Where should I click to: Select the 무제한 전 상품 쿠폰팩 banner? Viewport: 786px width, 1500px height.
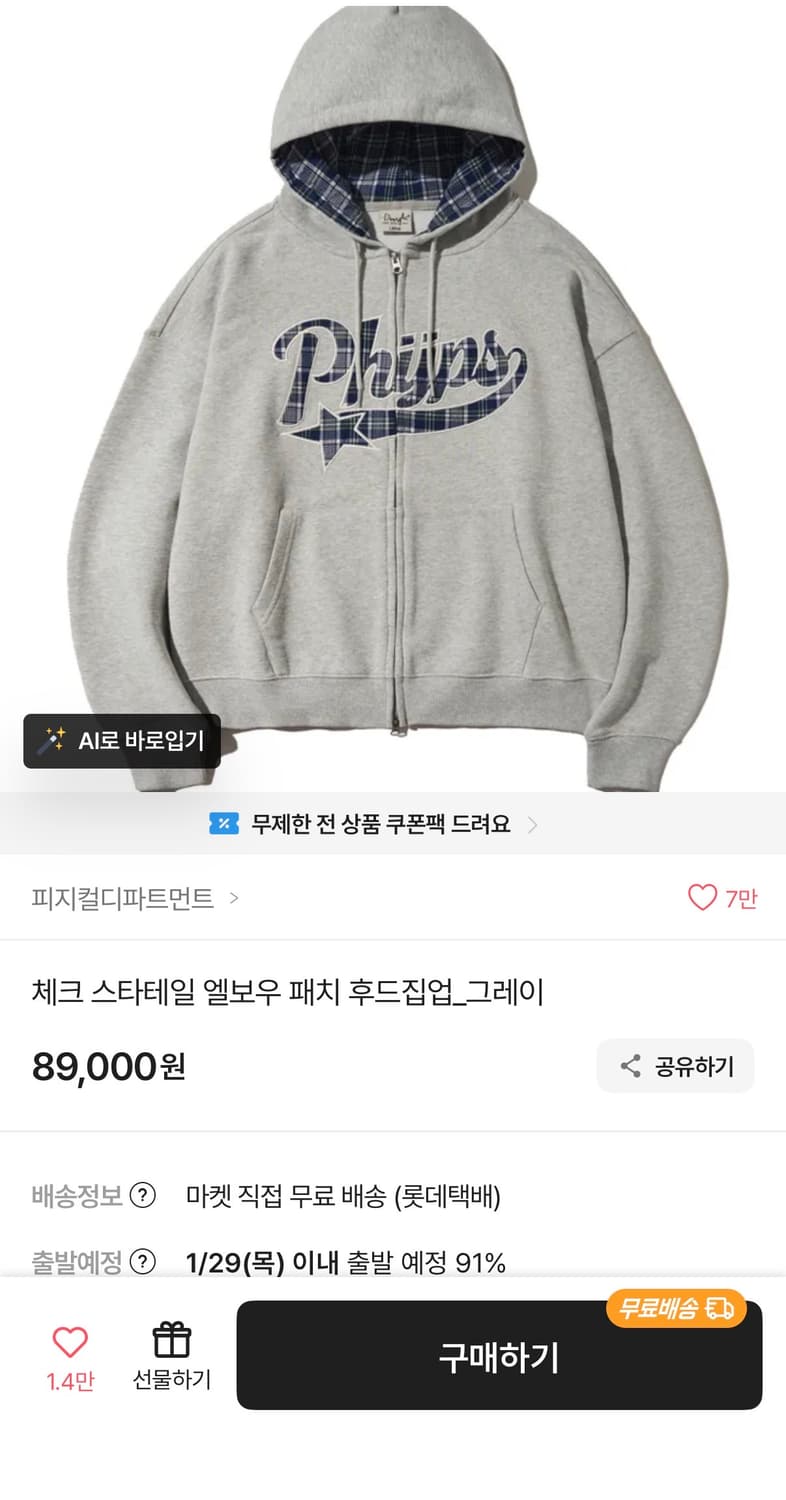coord(380,824)
